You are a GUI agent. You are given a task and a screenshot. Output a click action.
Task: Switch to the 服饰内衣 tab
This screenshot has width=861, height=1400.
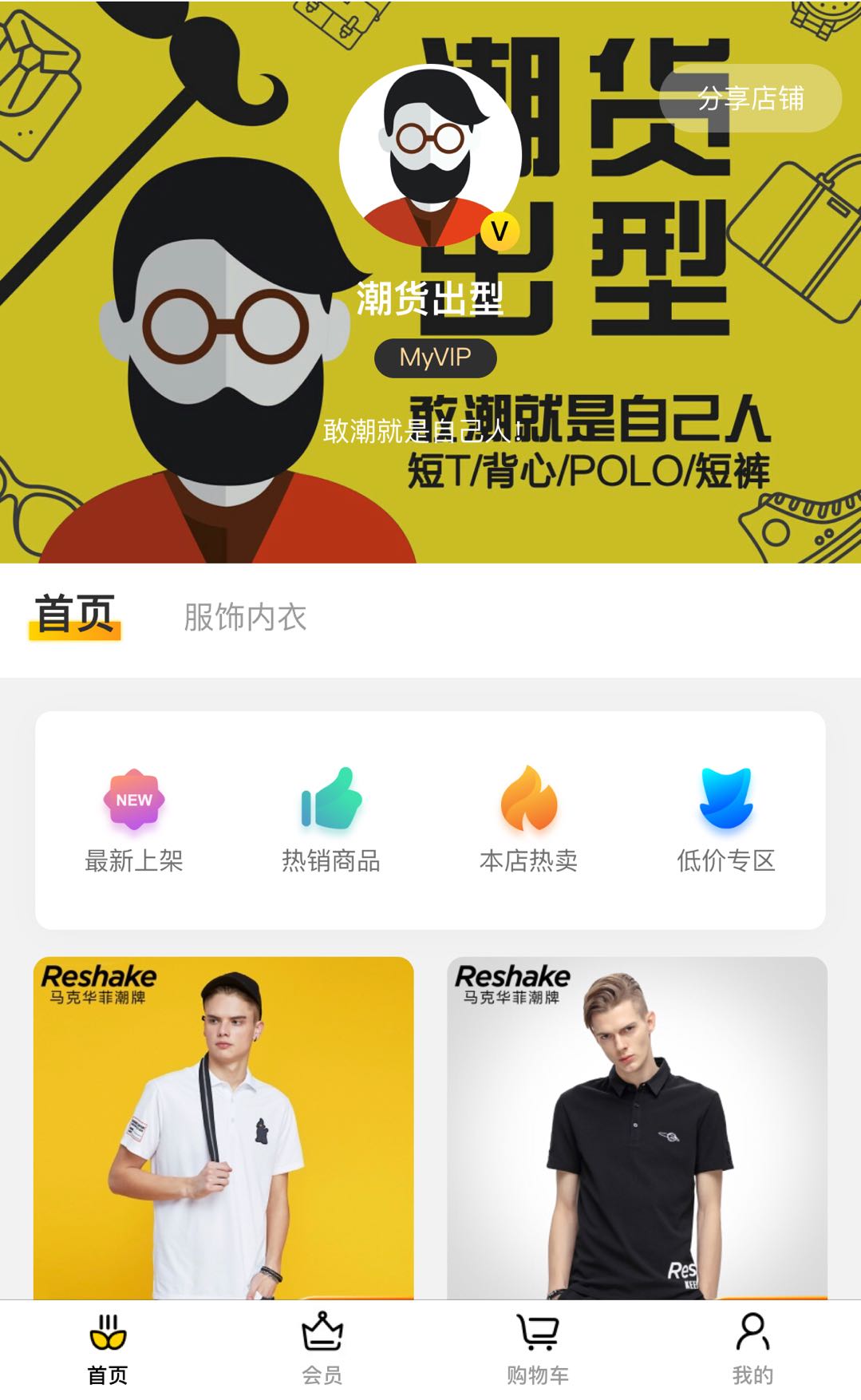pyautogui.click(x=245, y=617)
